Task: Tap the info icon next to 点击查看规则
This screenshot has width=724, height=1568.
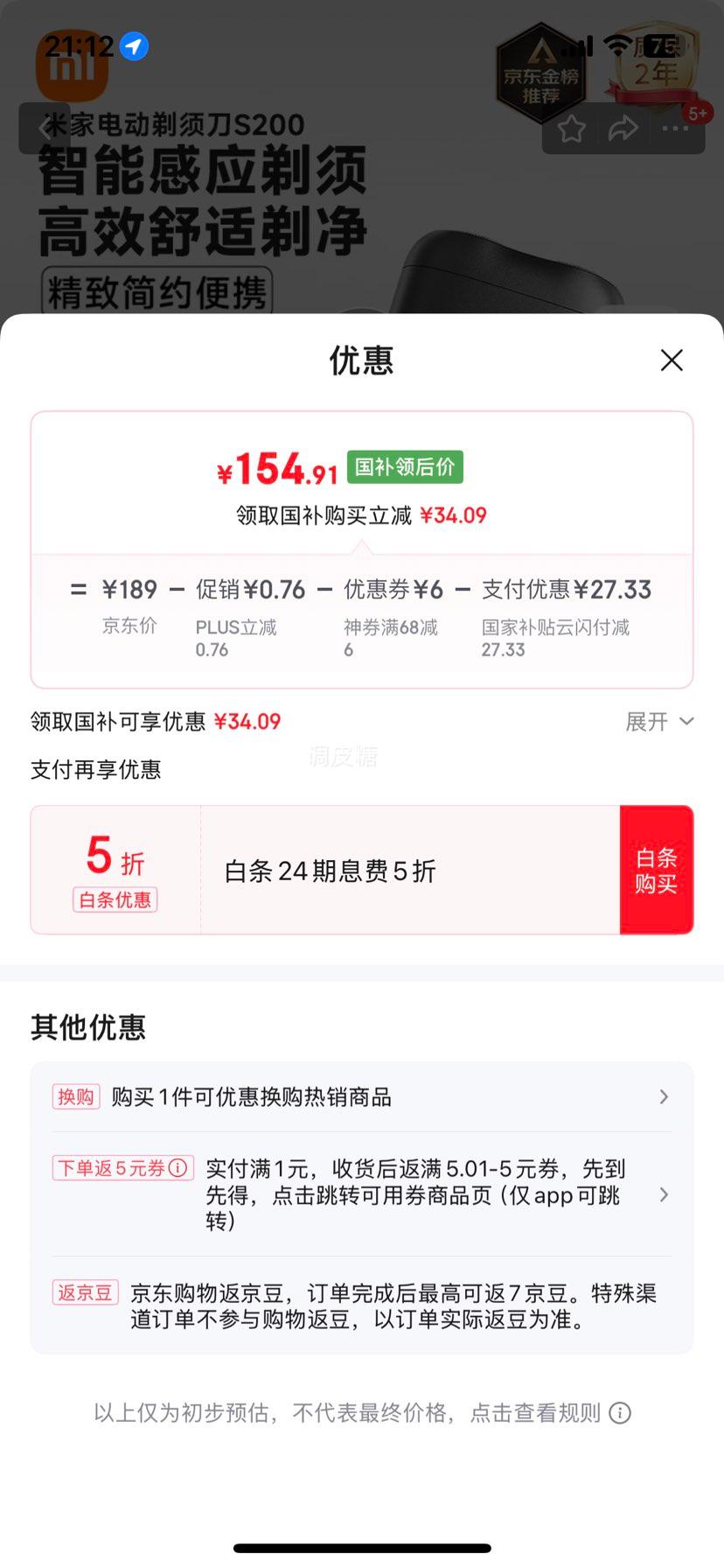Action: [x=620, y=1412]
